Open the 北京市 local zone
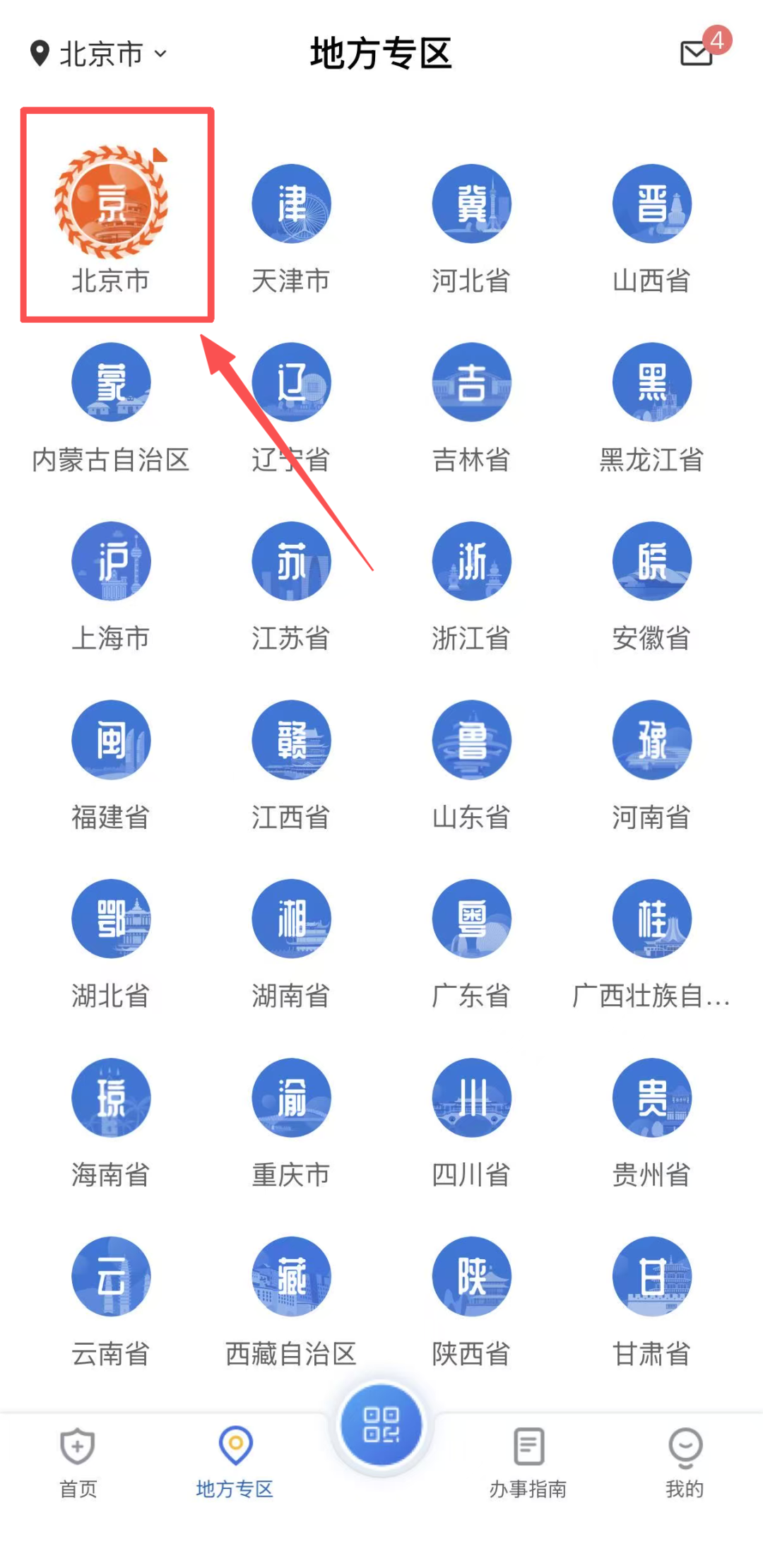The width and height of the screenshot is (763, 1568). [x=111, y=219]
